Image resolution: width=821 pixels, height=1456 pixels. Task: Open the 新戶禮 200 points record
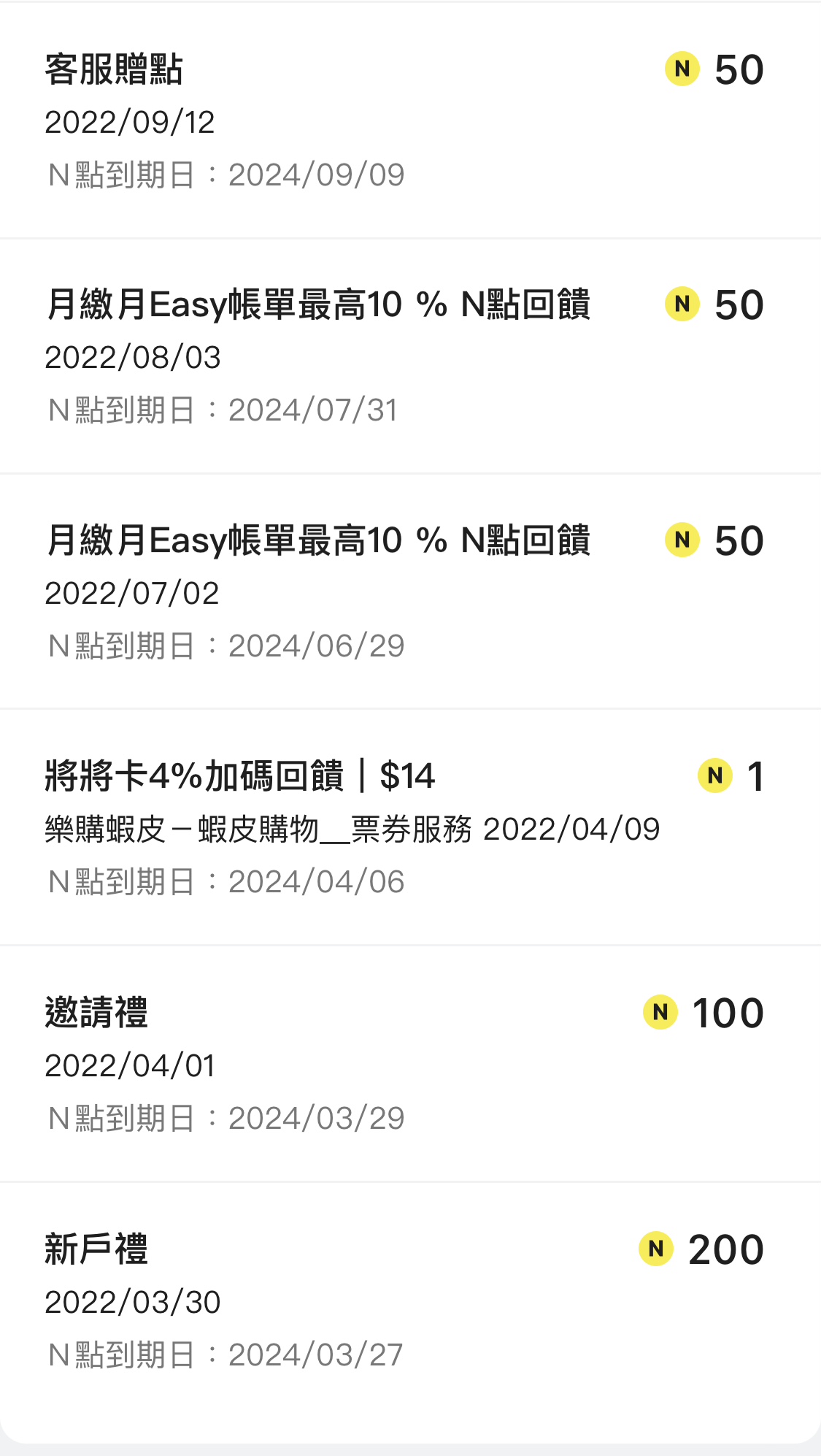pyautogui.click(x=410, y=1301)
